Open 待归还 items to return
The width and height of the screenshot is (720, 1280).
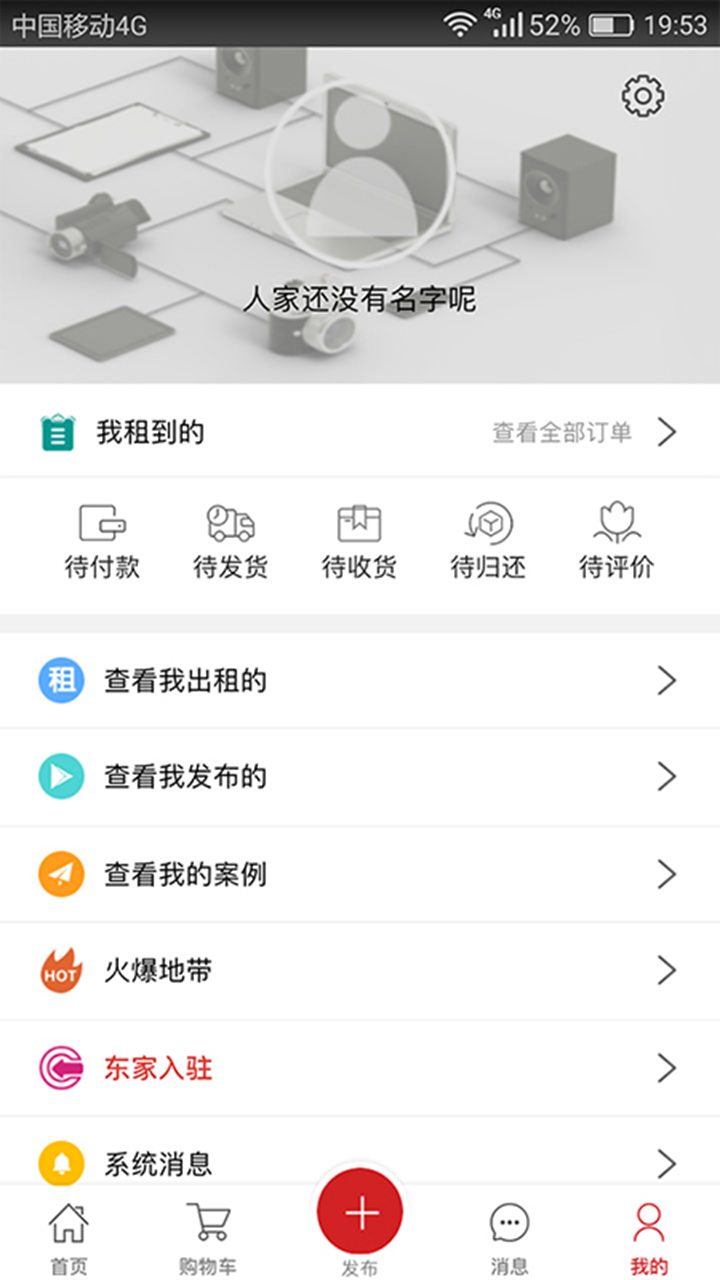click(x=488, y=542)
